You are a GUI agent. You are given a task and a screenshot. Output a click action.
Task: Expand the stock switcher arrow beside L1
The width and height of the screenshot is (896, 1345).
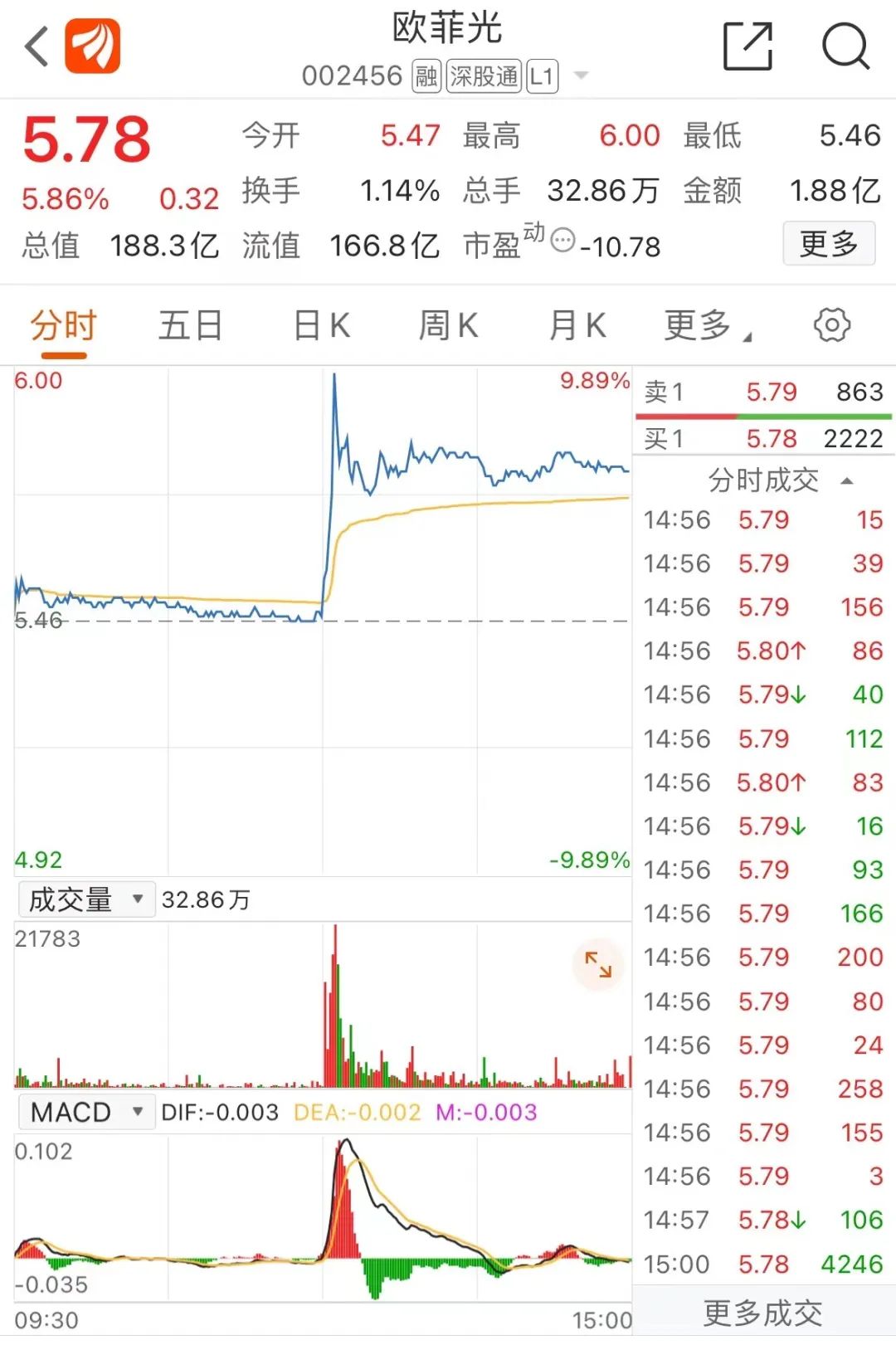(x=582, y=76)
